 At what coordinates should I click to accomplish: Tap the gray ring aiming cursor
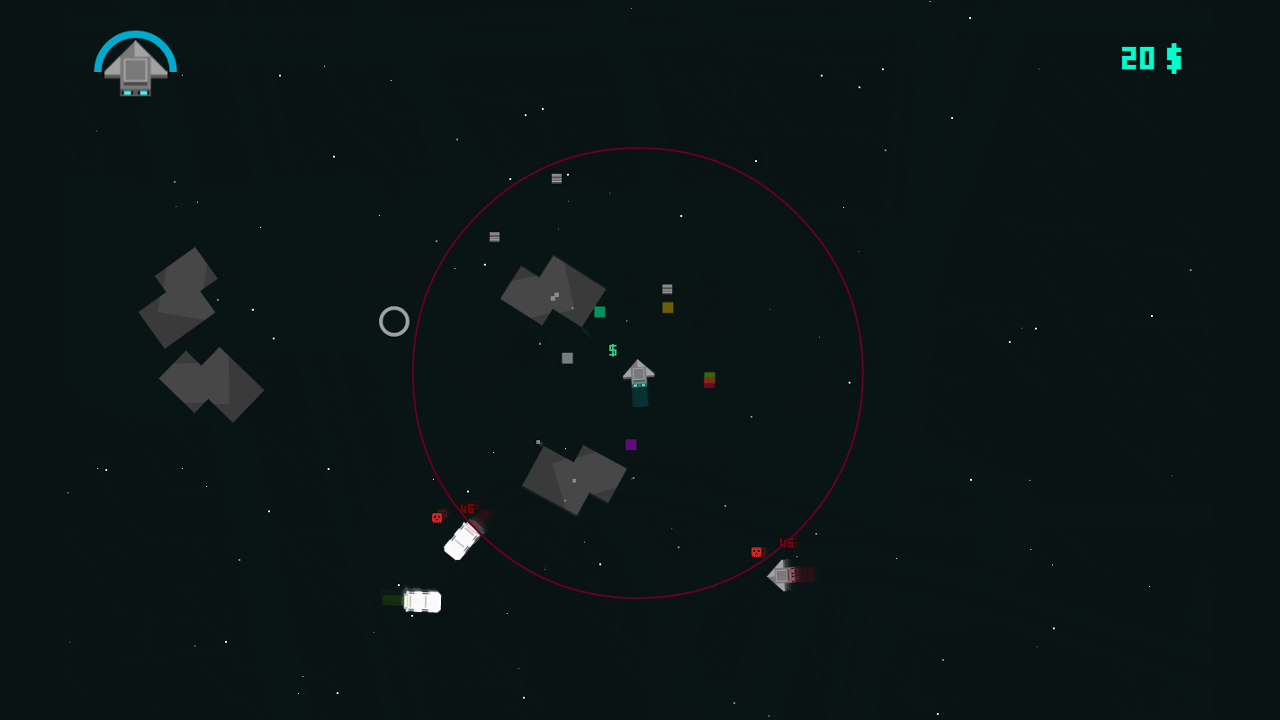pyautogui.click(x=394, y=321)
